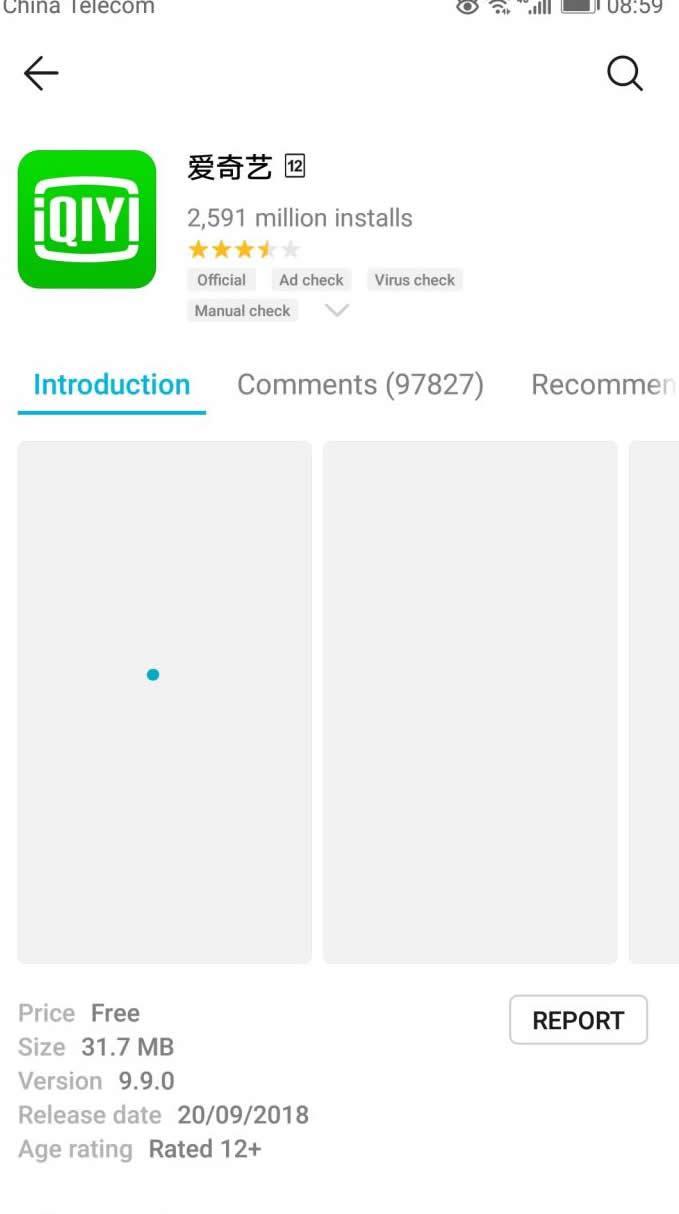The height and width of the screenshot is (1214, 679).
Task: Open the first loading screenshot preview
Action: (165, 702)
